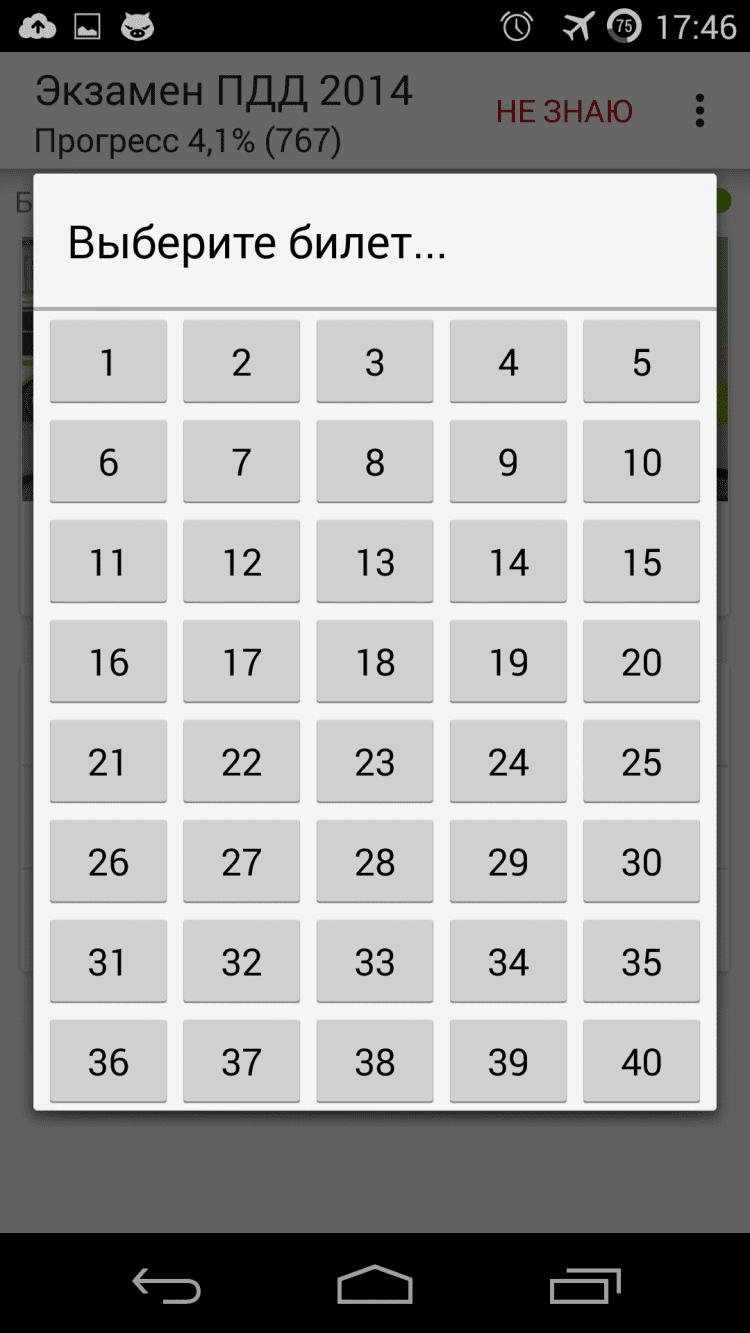This screenshot has width=750, height=1333.
Task: Open ticket number 3
Action: (x=375, y=361)
